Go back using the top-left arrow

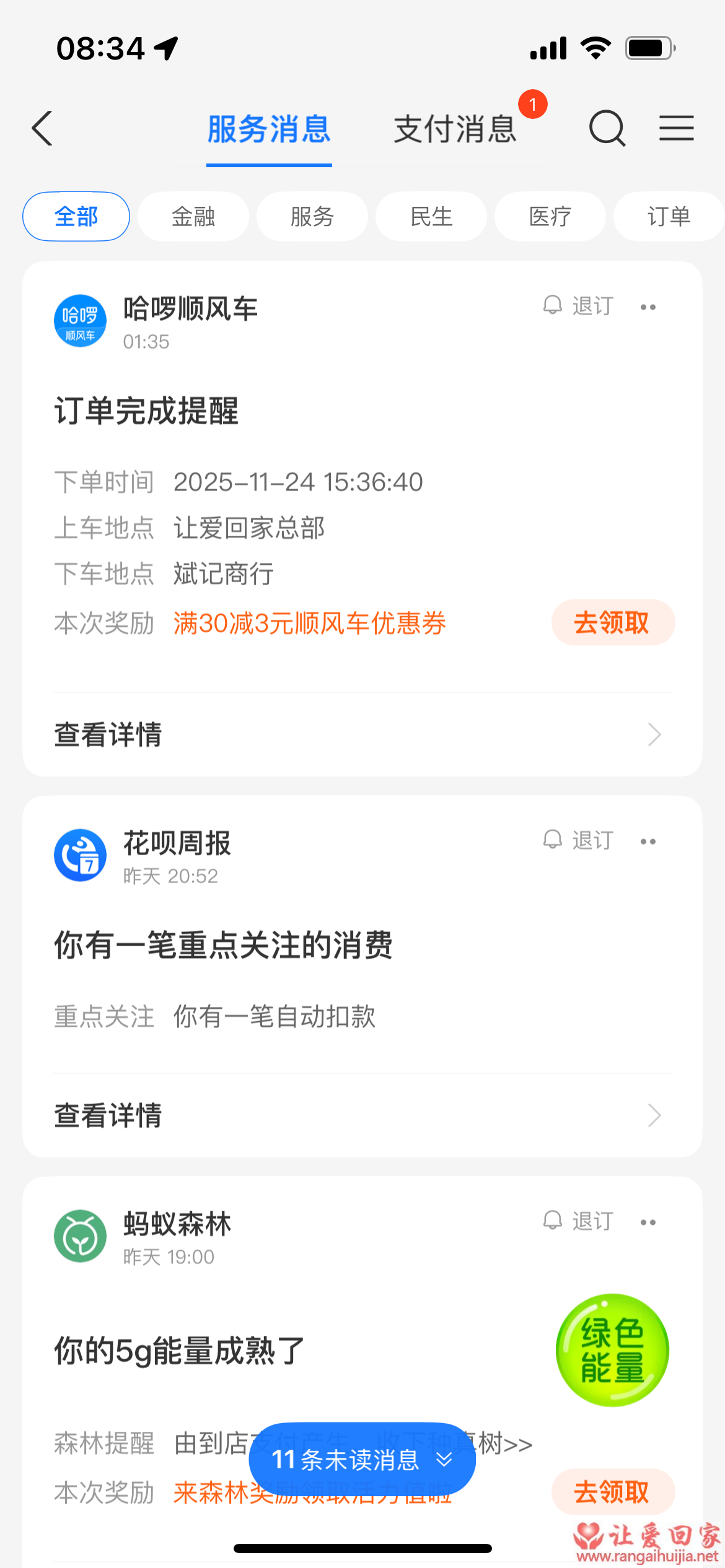pos(42,129)
